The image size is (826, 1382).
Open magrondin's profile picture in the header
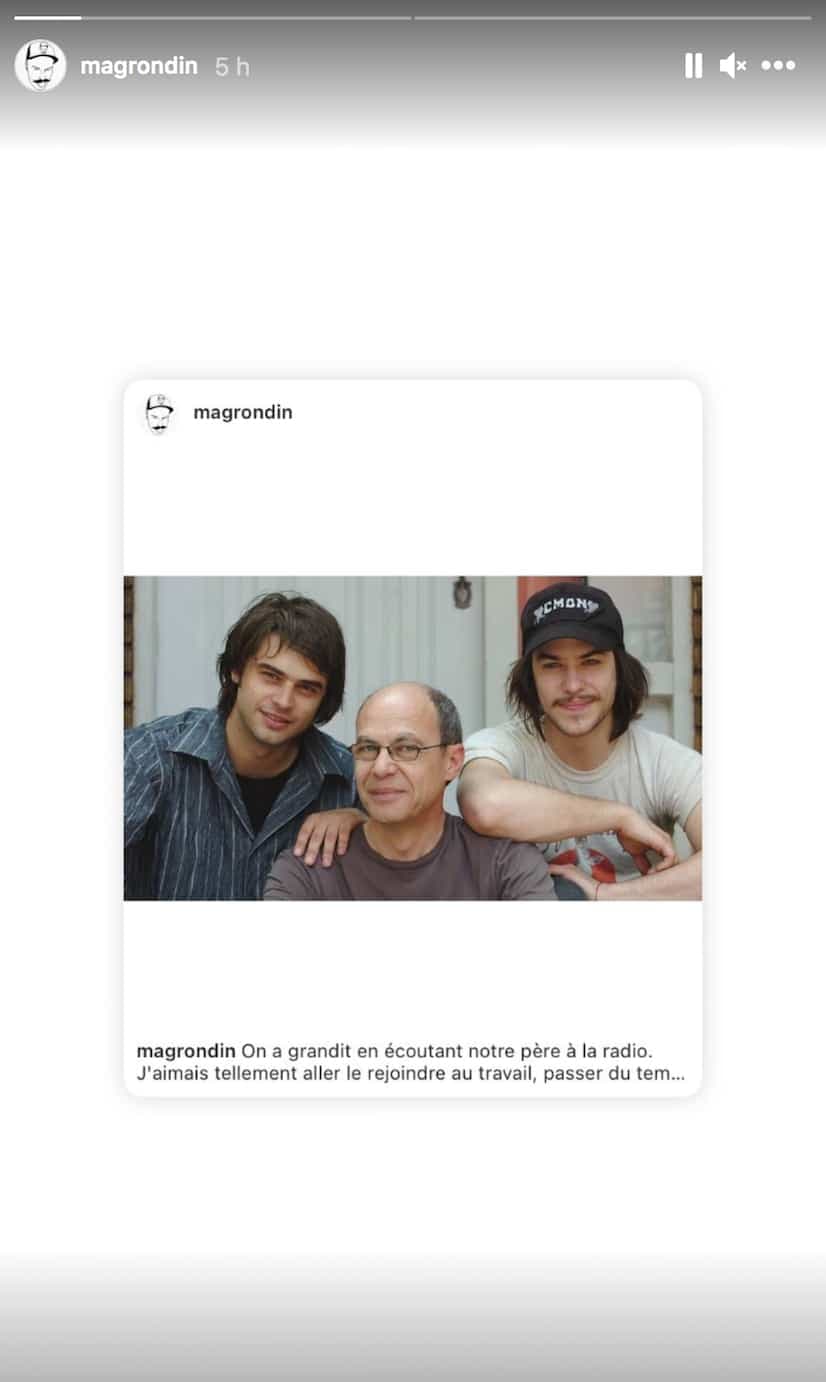point(40,66)
